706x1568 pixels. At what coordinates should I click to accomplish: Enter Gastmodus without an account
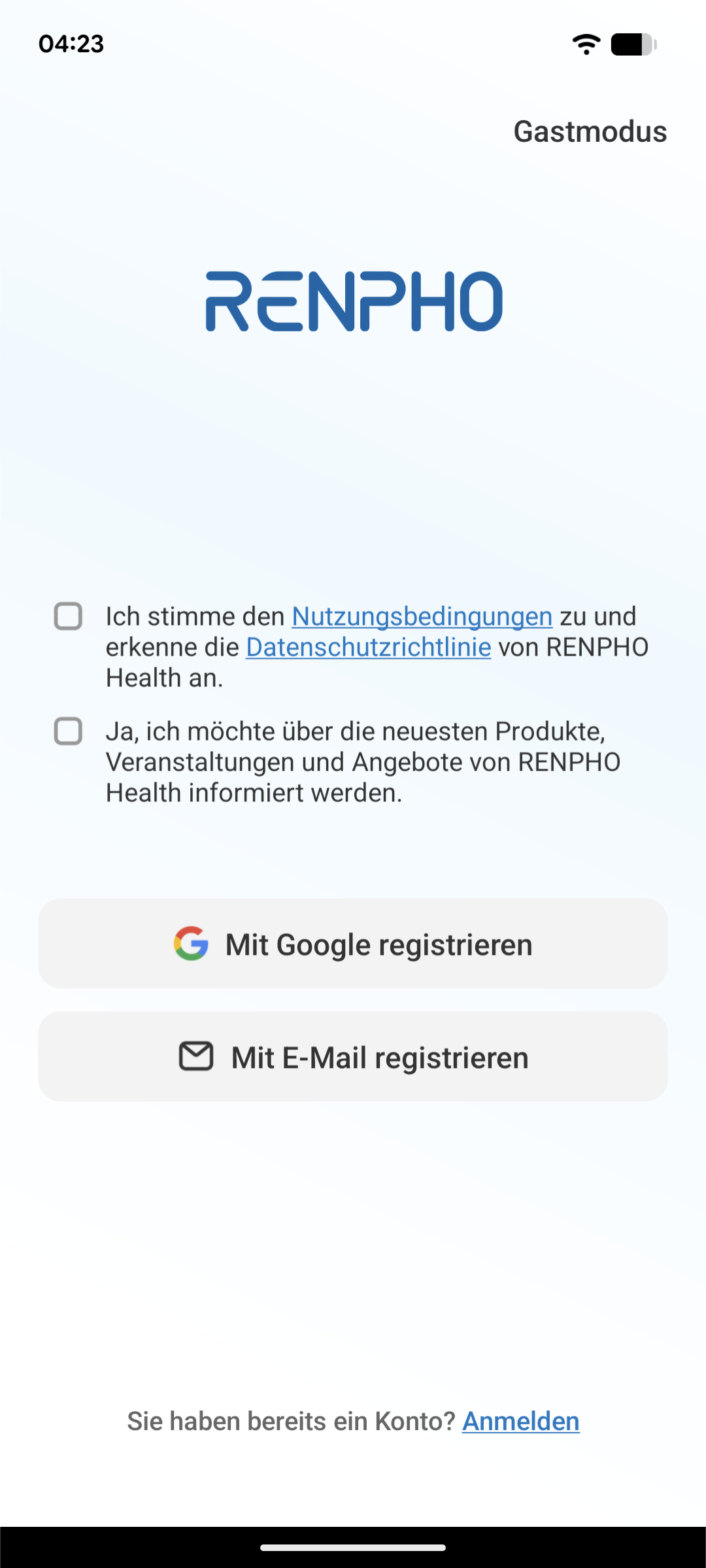click(x=590, y=131)
